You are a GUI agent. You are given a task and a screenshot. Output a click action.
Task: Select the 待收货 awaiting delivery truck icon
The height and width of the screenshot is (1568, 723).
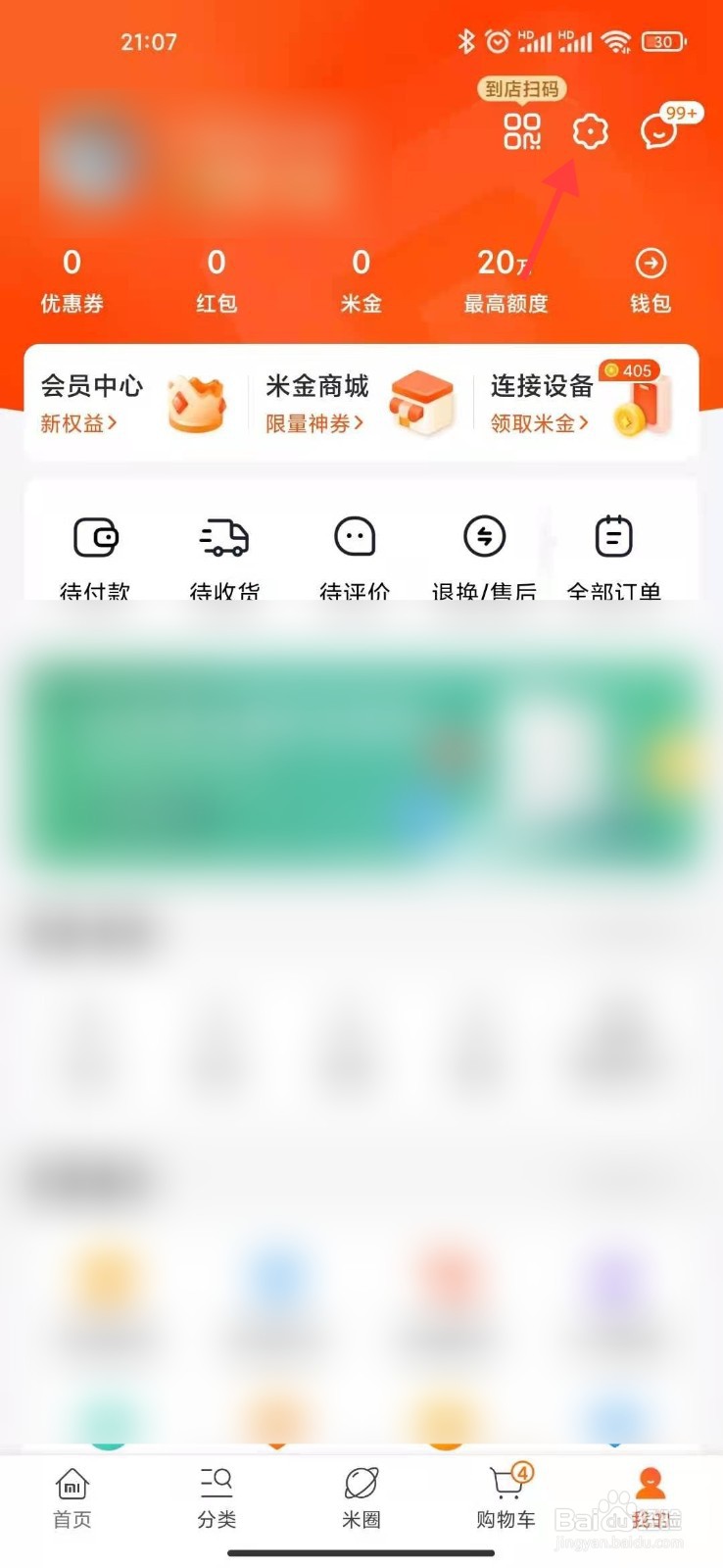pos(223,537)
